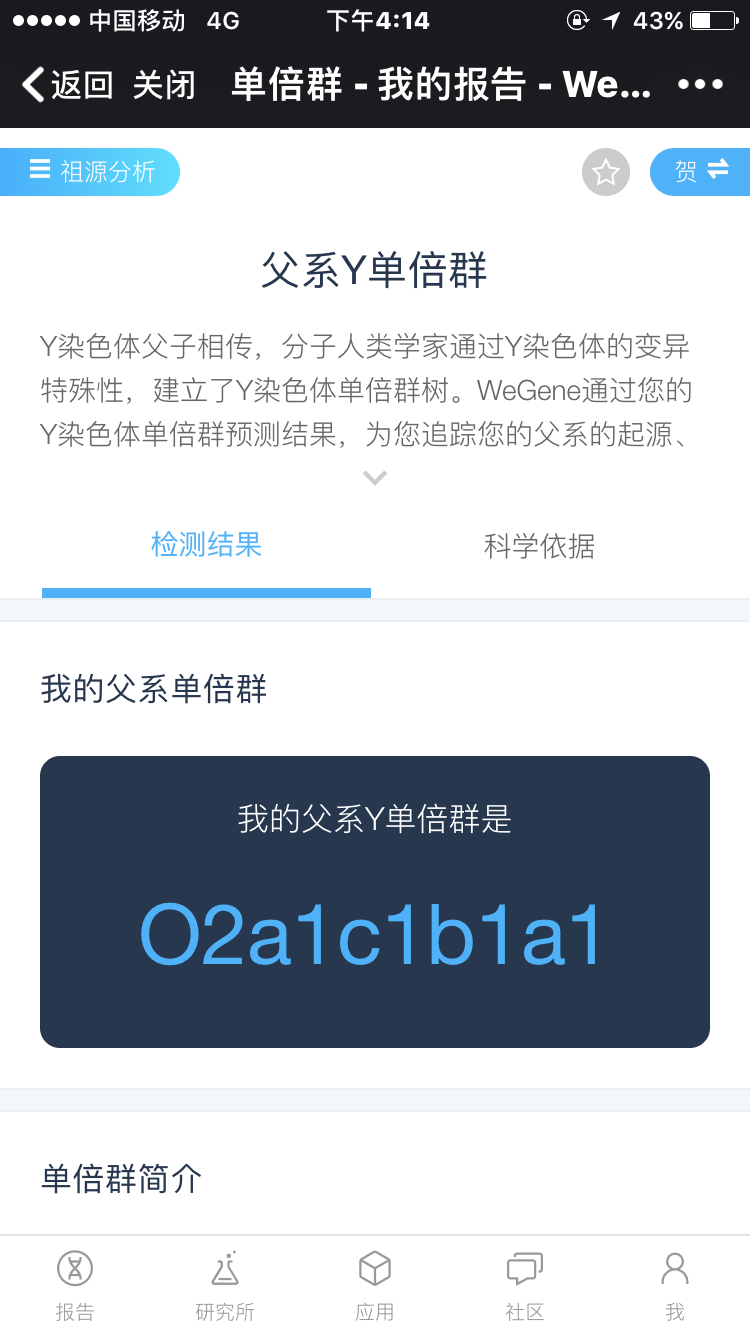Open the 应用 tab
The width and height of the screenshot is (750, 1334).
coord(375,1285)
